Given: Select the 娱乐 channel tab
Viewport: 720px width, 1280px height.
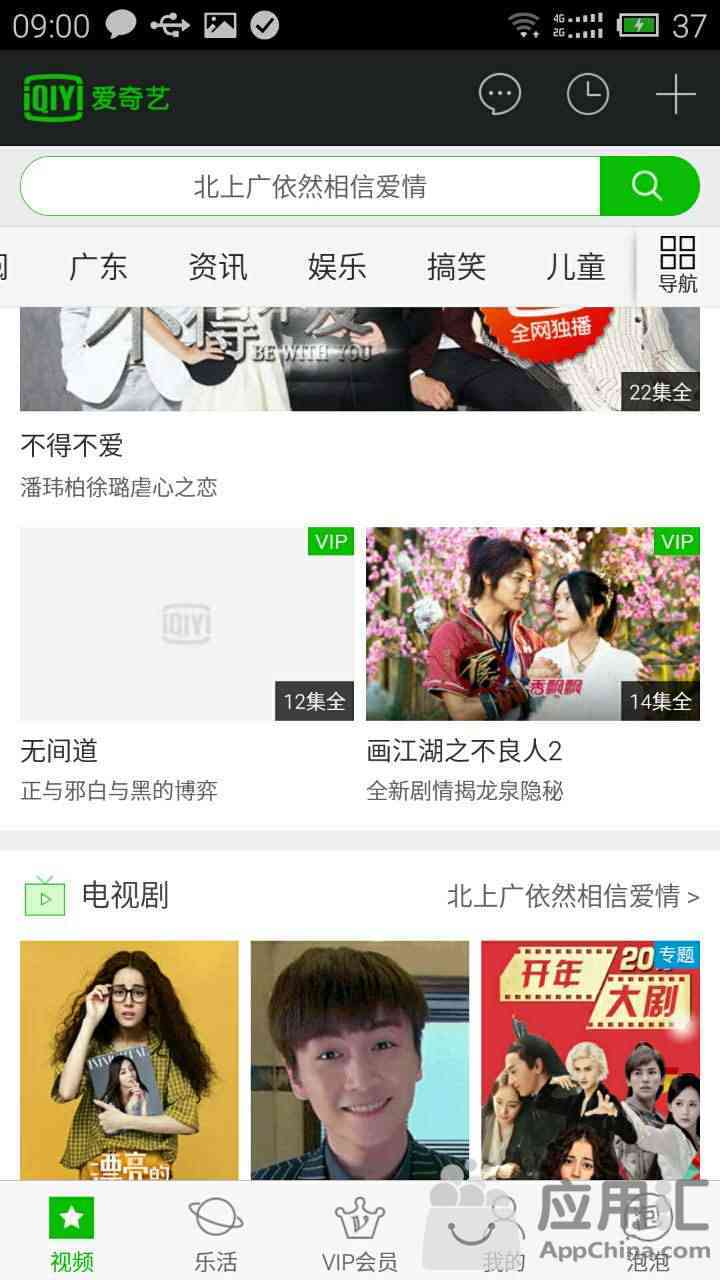Looking at the screenshot, I should [x=337, y=267].
